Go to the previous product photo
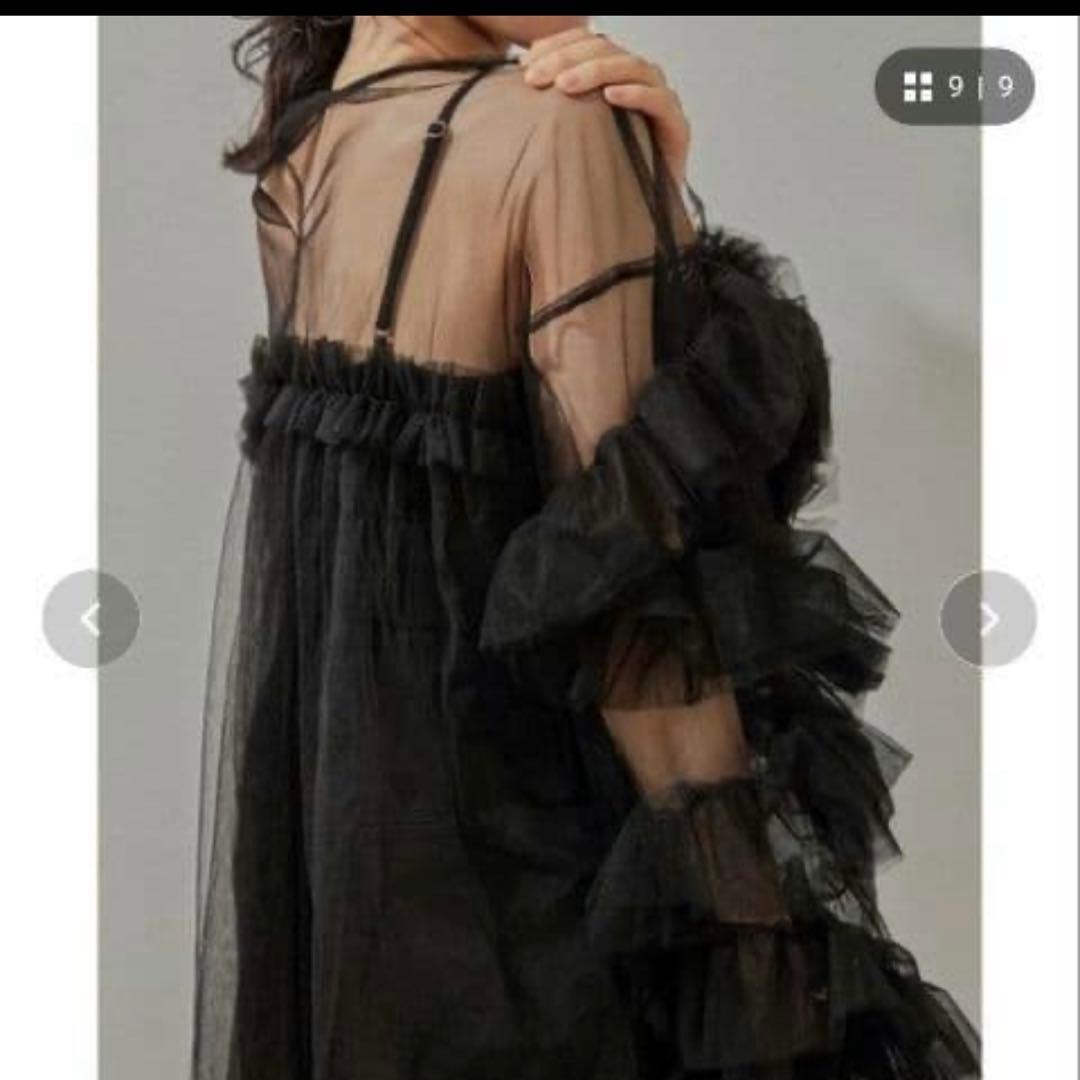 (91, 619)
